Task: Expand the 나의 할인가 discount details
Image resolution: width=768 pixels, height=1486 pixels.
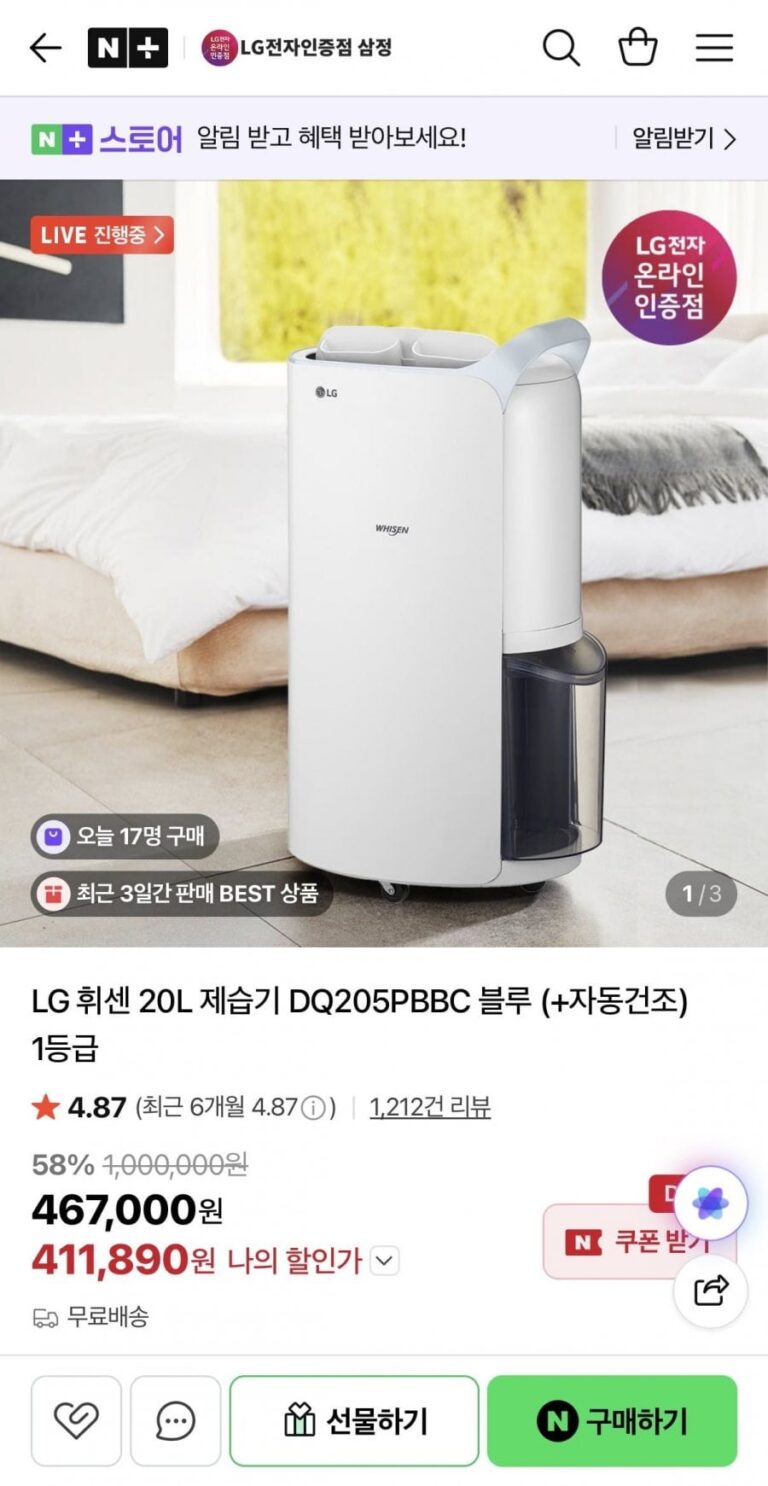Action: (385, 1261)
